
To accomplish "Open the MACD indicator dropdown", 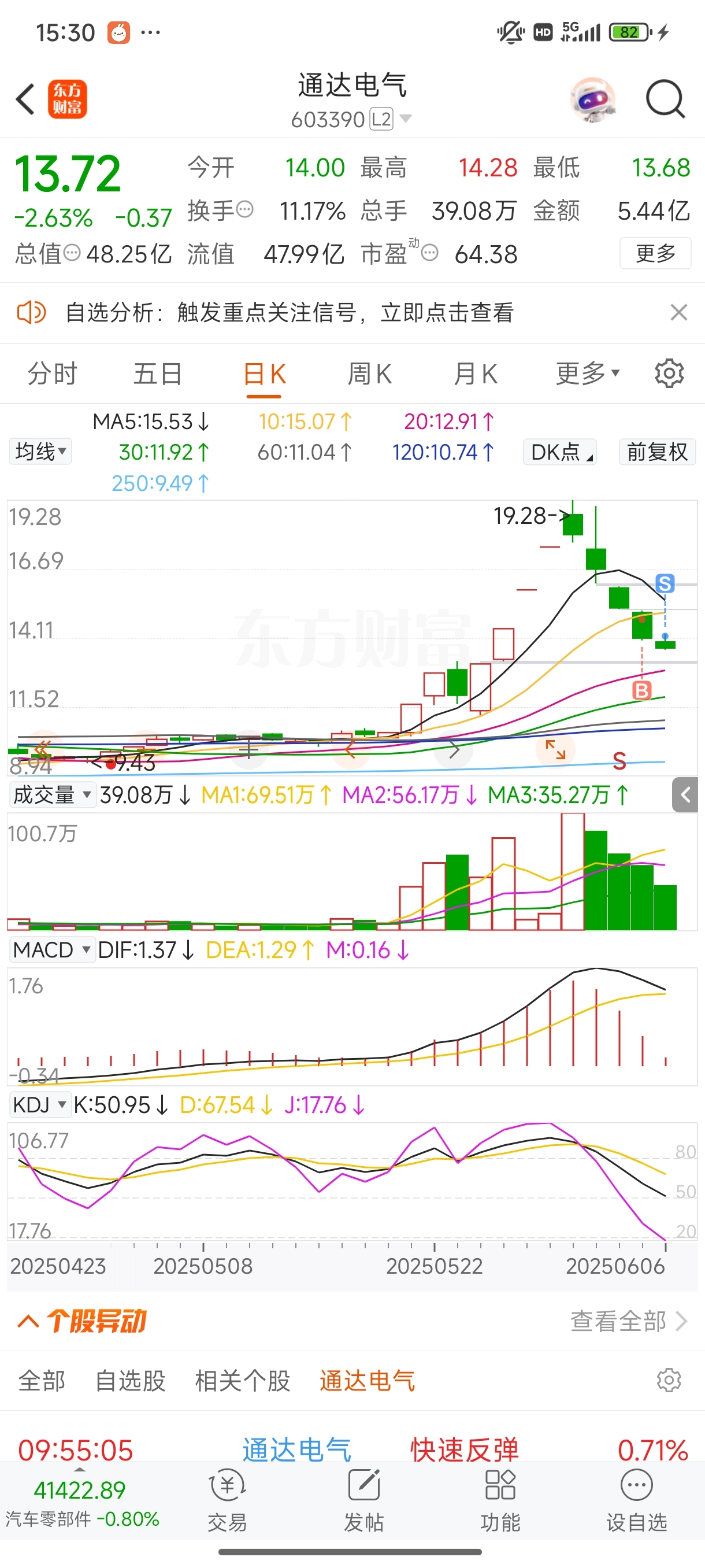I will (x=53, y=949).
